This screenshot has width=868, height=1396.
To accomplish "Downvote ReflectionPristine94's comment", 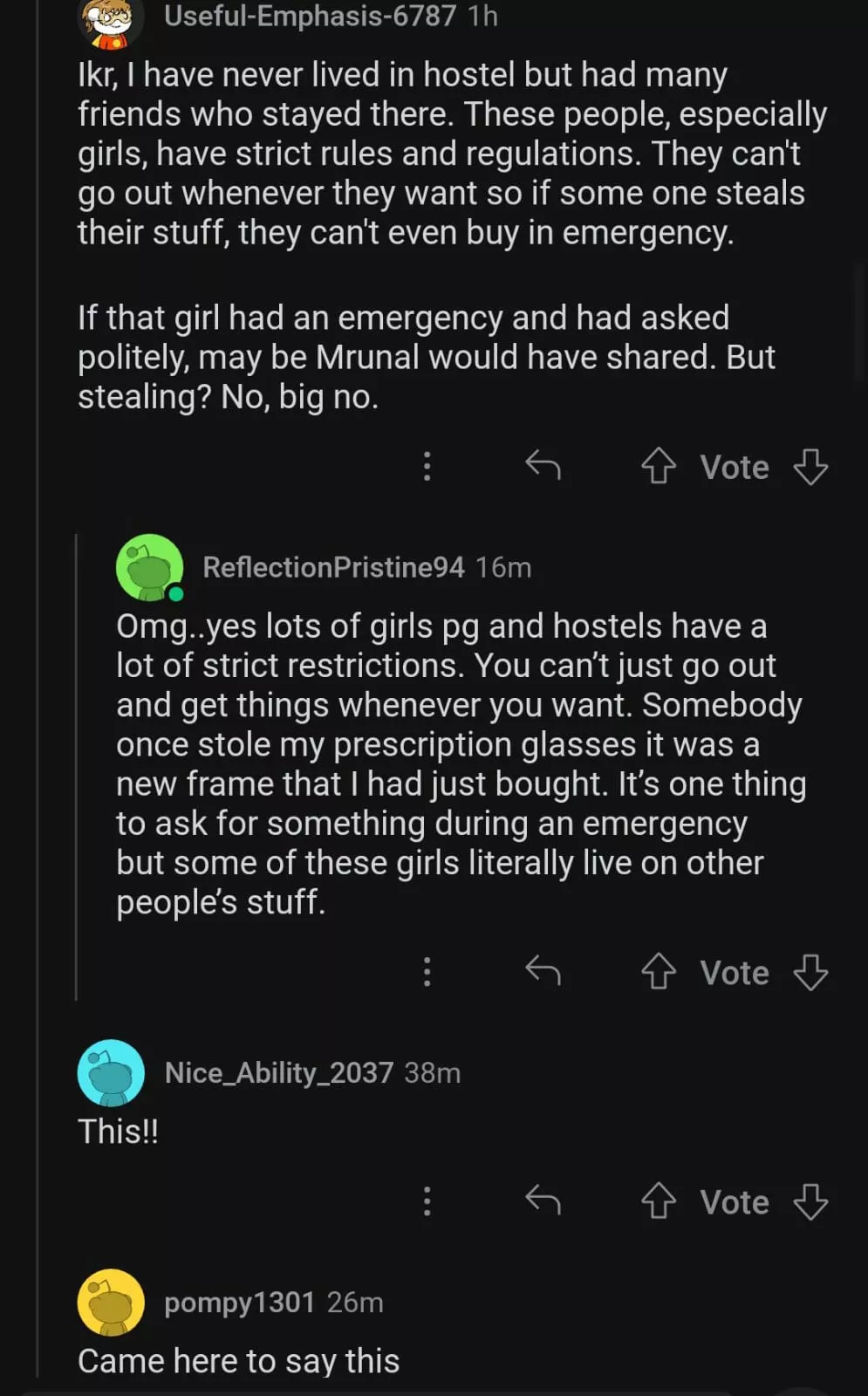I will 810,971.
